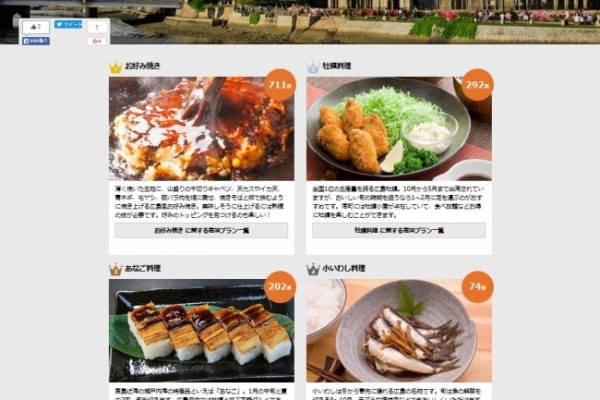Like the page with Facebook いいね button

click(36, 41)
